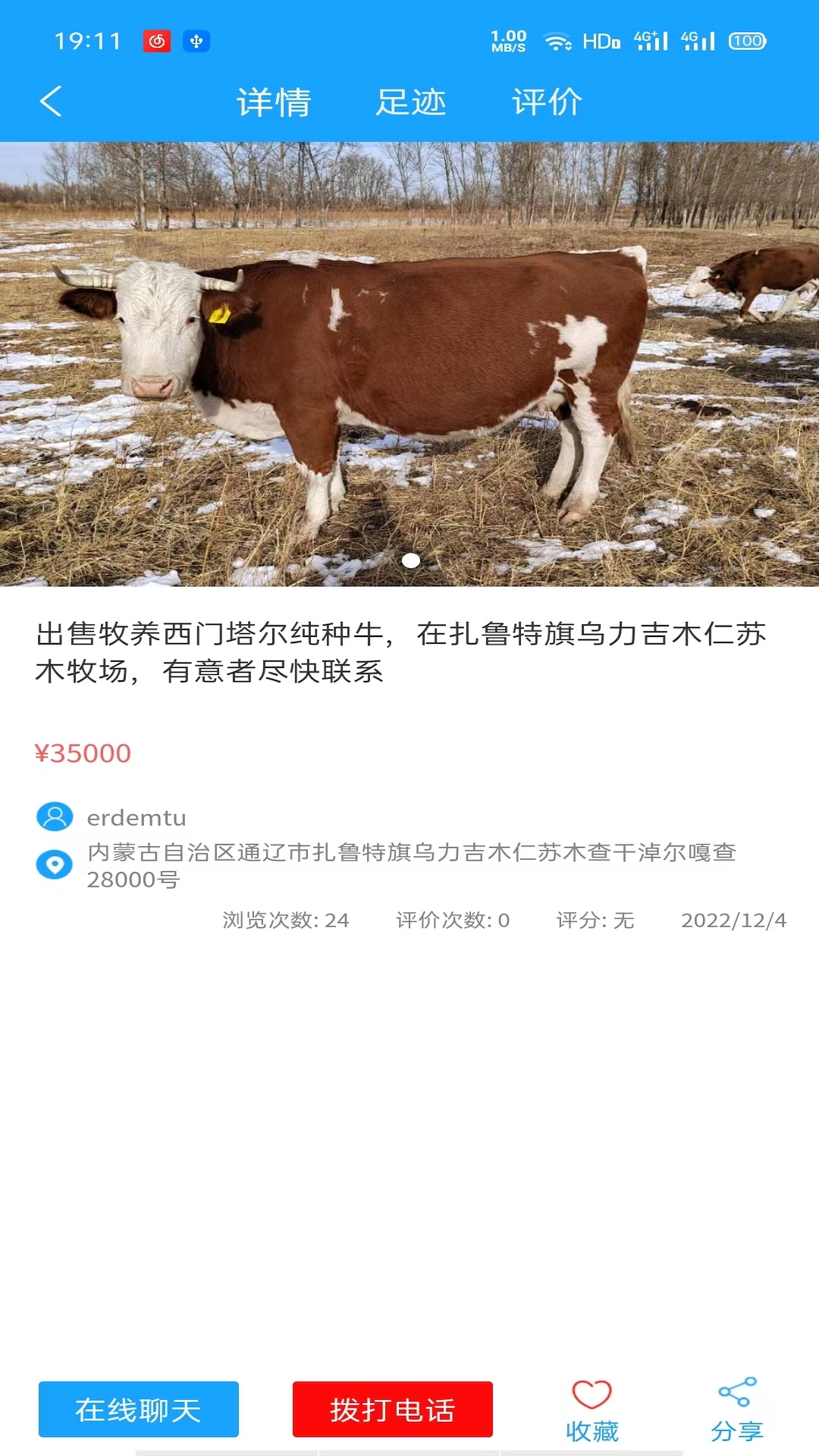Screen dimensions: 819x1456
Task: Call the seller via 拨打电话
Action: pos(392,1409)
